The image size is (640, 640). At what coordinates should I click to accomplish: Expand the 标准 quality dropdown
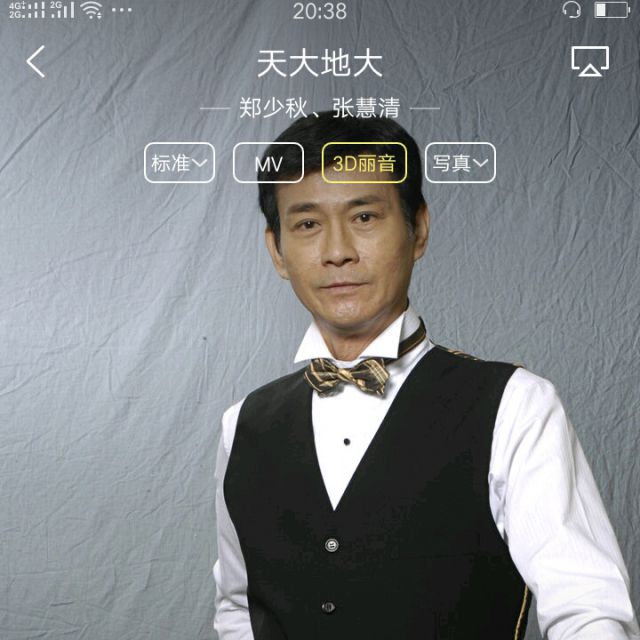[x=180, y=163]
